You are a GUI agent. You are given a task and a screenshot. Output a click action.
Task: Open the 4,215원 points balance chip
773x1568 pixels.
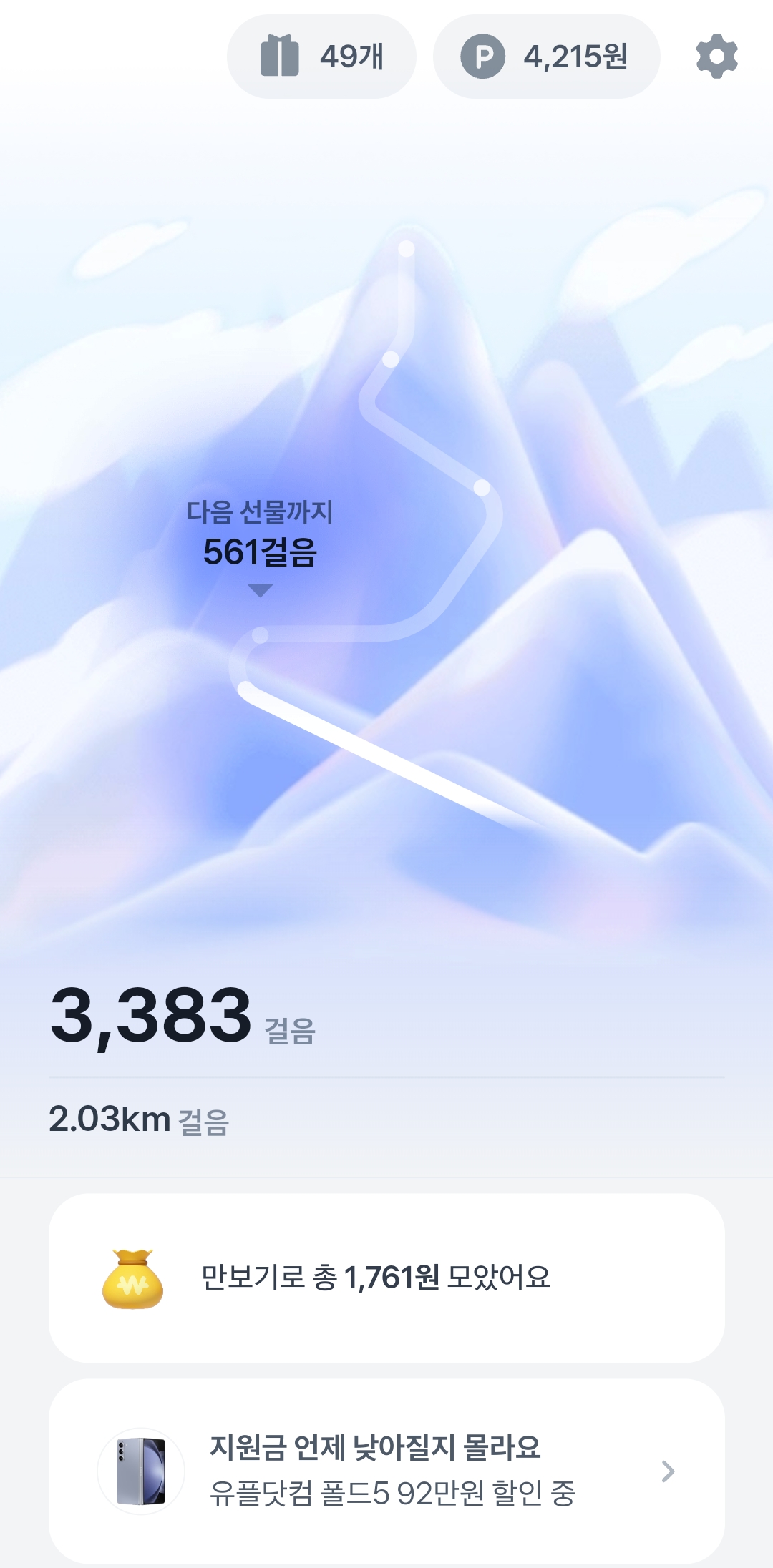click(546, 57)
